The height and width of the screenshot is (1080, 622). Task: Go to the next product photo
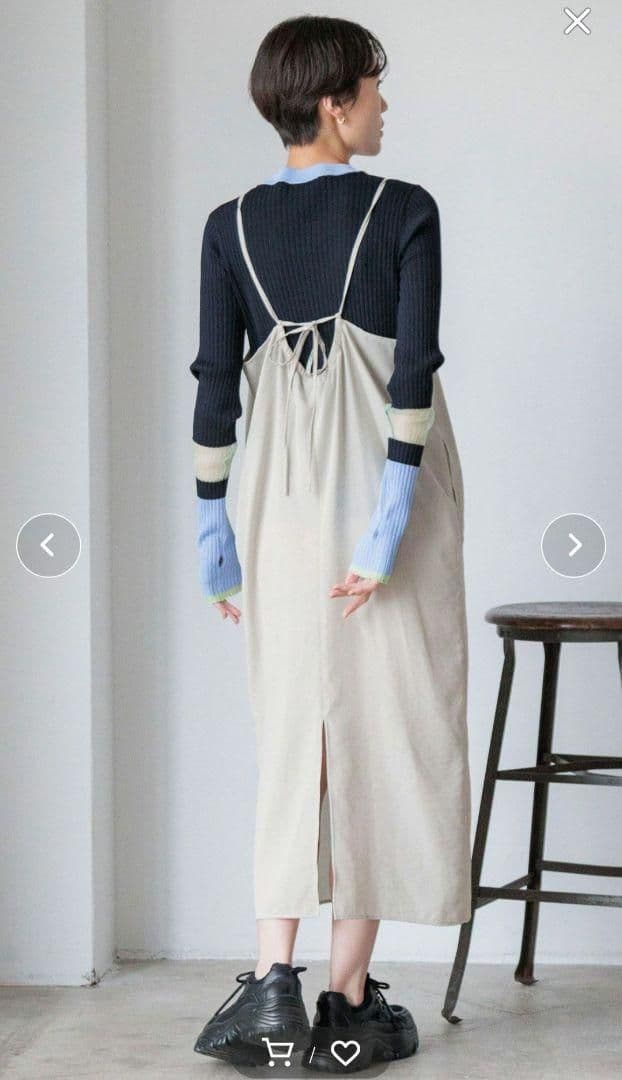coord(573,545)
